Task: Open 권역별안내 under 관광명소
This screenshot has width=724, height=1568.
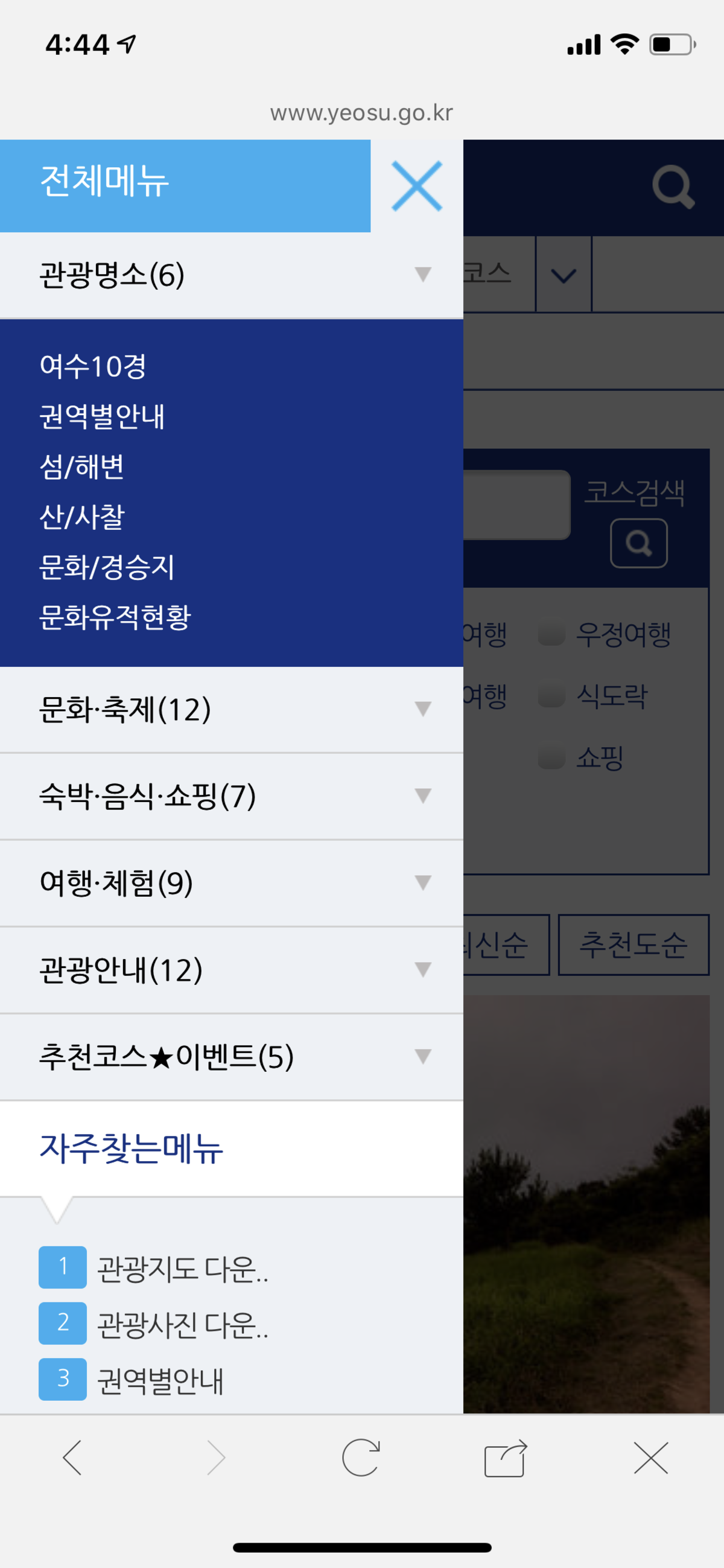Action: point(101,417)
